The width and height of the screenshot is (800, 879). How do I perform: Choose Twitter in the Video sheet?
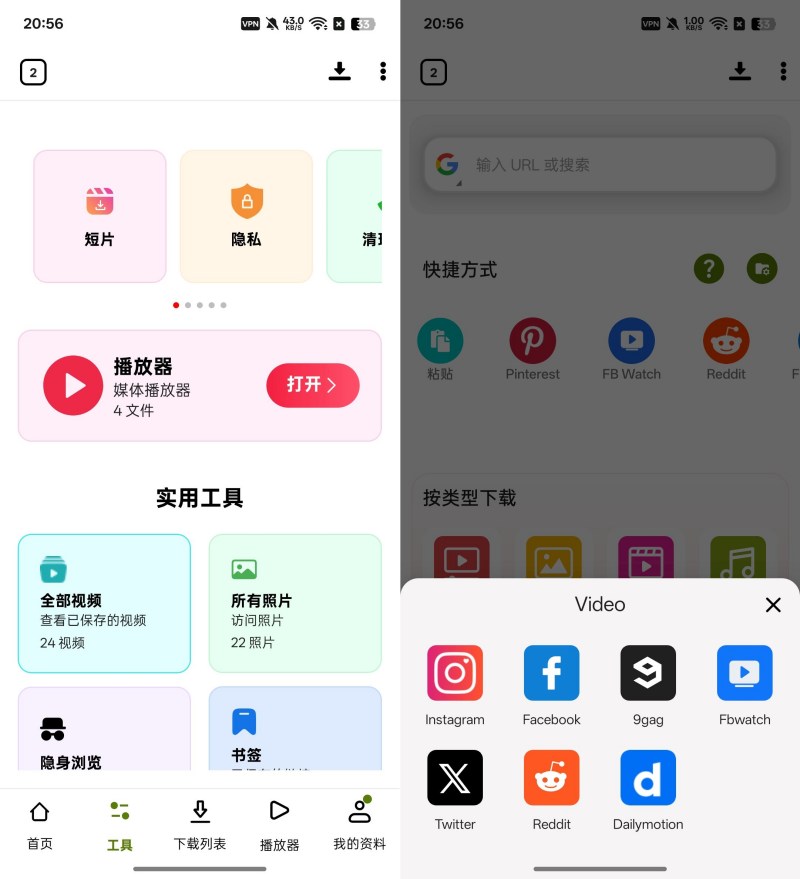click(455, 790)
